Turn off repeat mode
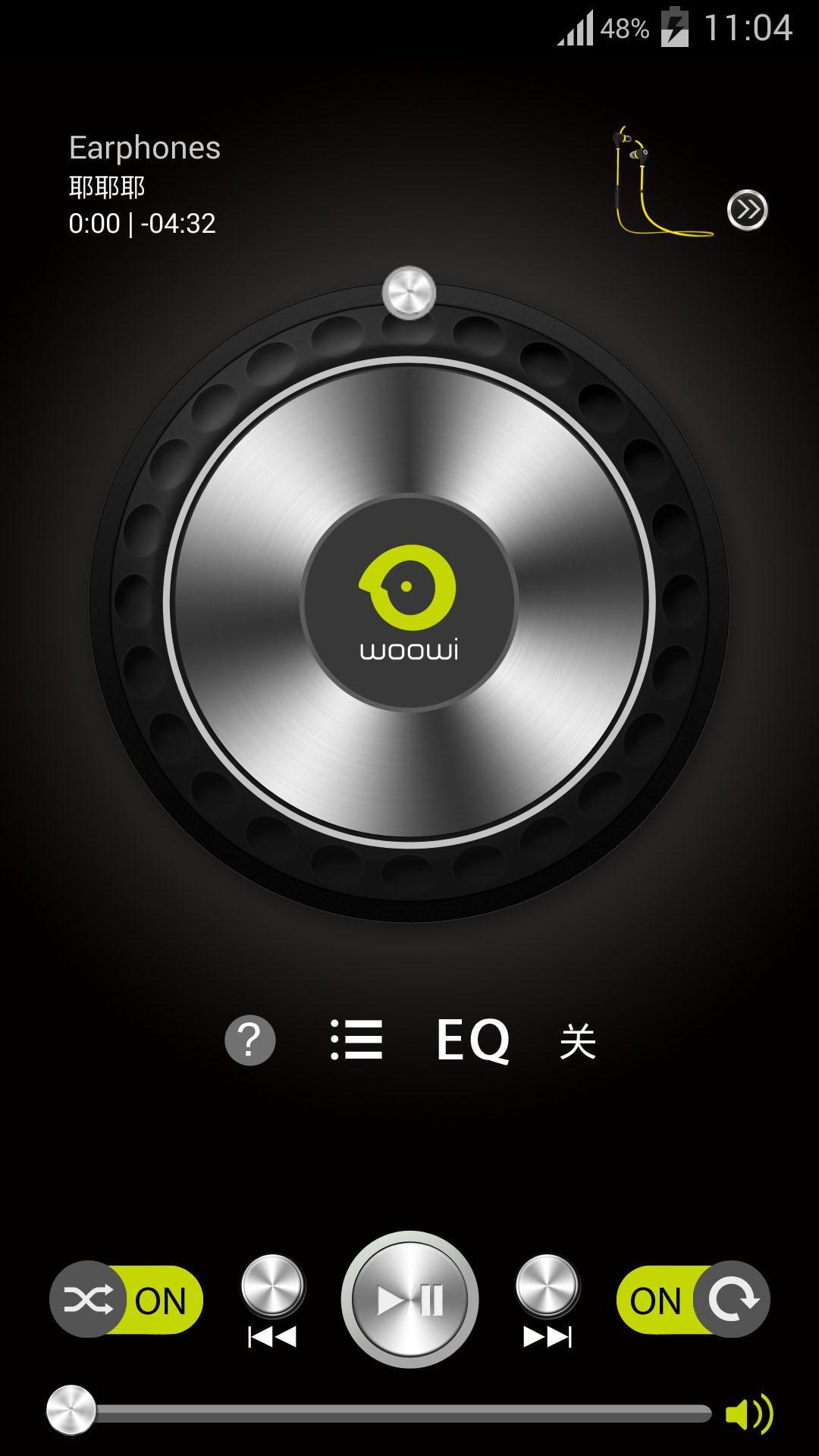This screenshot has height=1456, width=819. (x=693, y=1300)
